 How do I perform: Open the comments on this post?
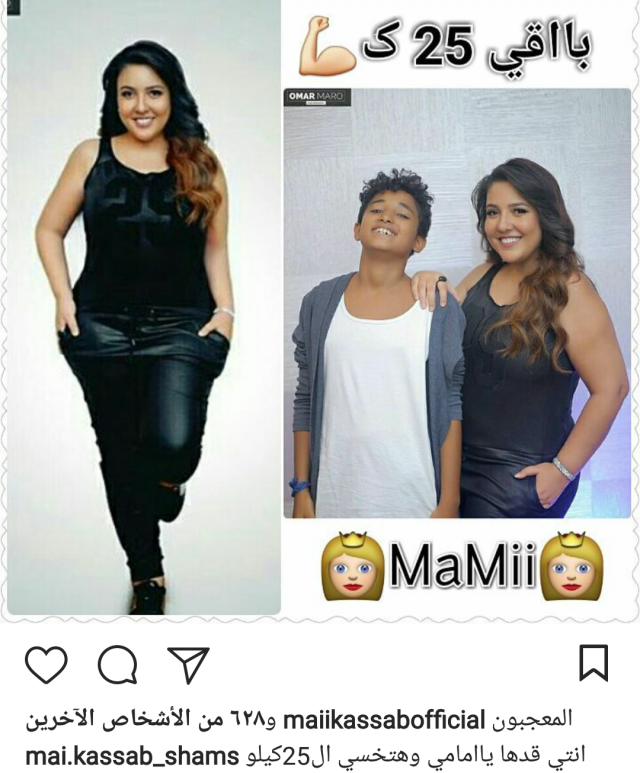coord(117,665)
